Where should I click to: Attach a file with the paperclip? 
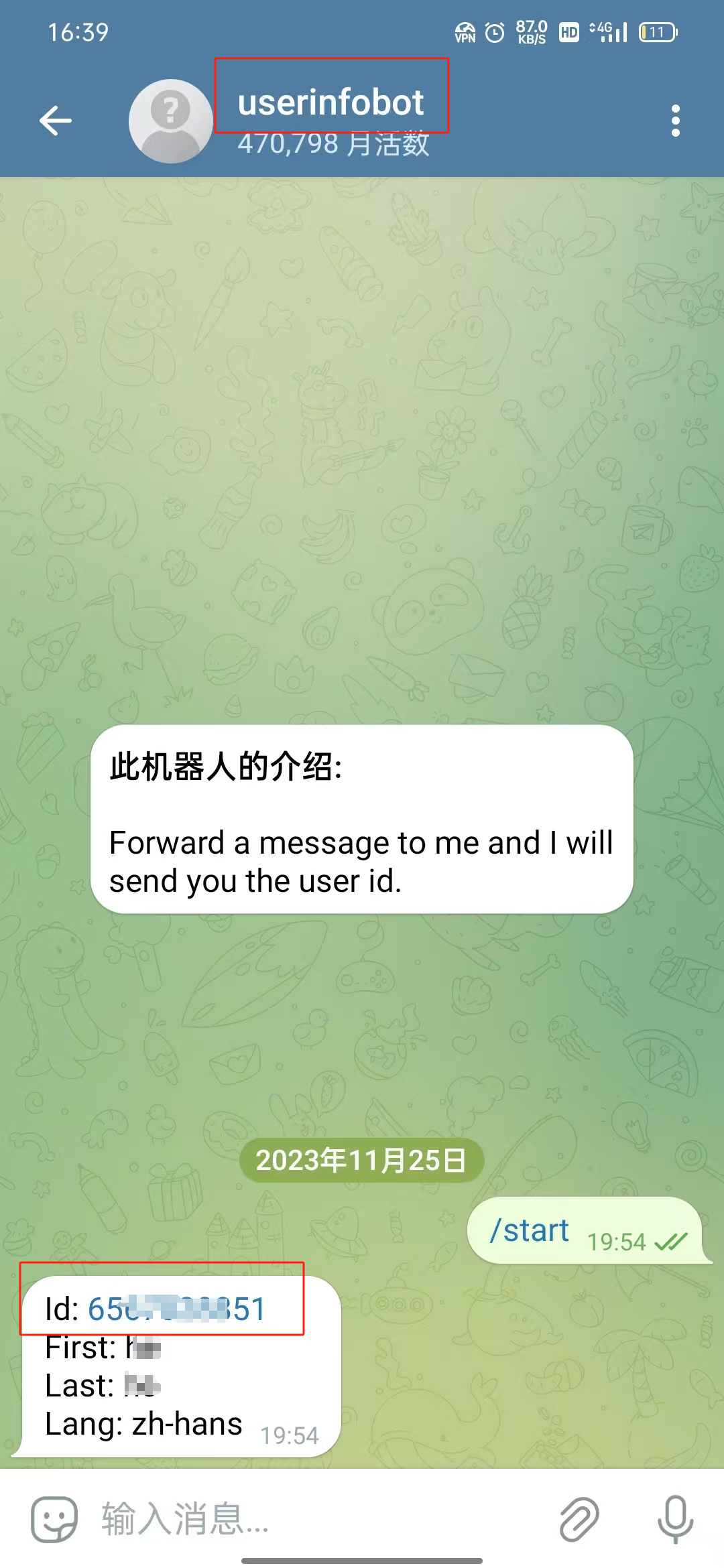click(579, 1519)
